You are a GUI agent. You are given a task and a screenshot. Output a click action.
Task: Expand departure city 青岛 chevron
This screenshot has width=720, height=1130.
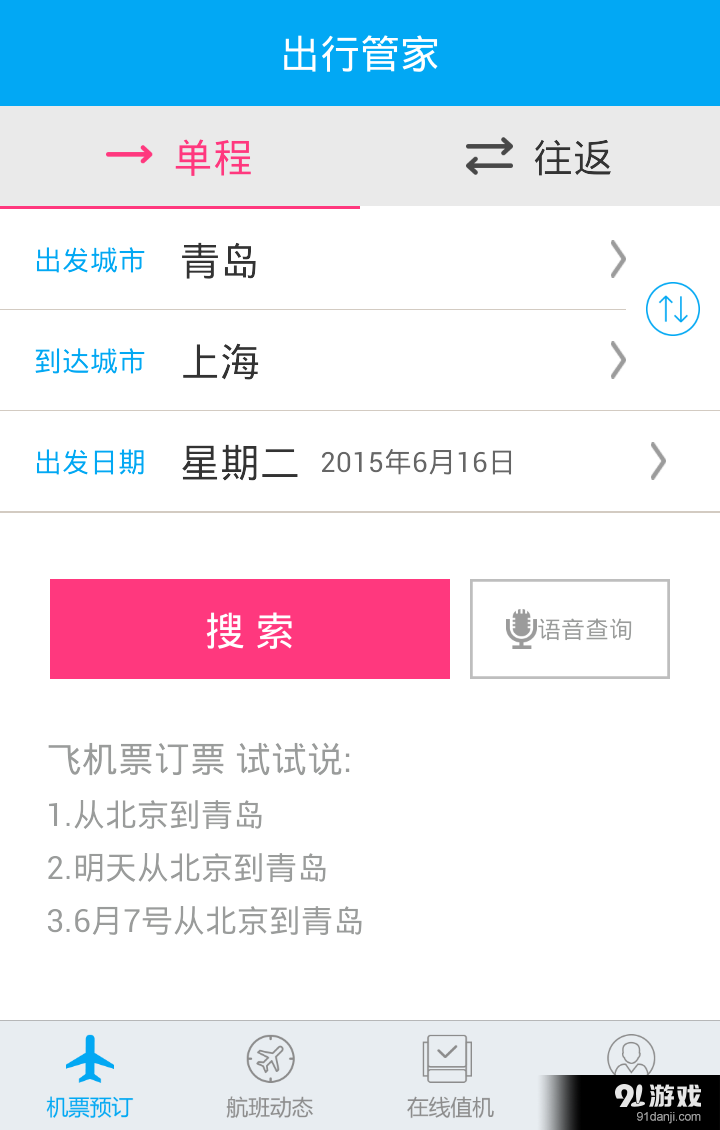point(618,260)
